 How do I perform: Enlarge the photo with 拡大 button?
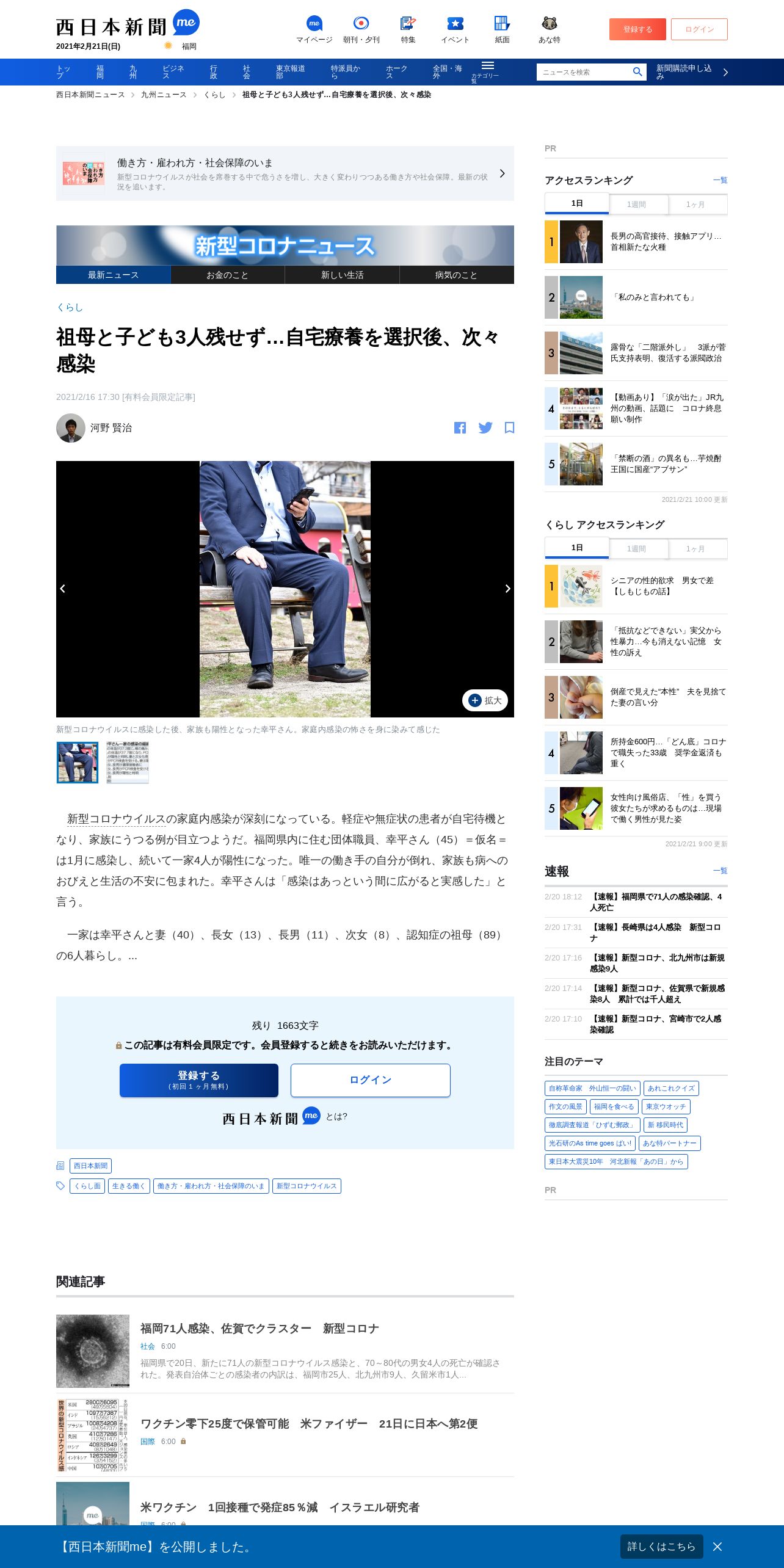point(485,700)
